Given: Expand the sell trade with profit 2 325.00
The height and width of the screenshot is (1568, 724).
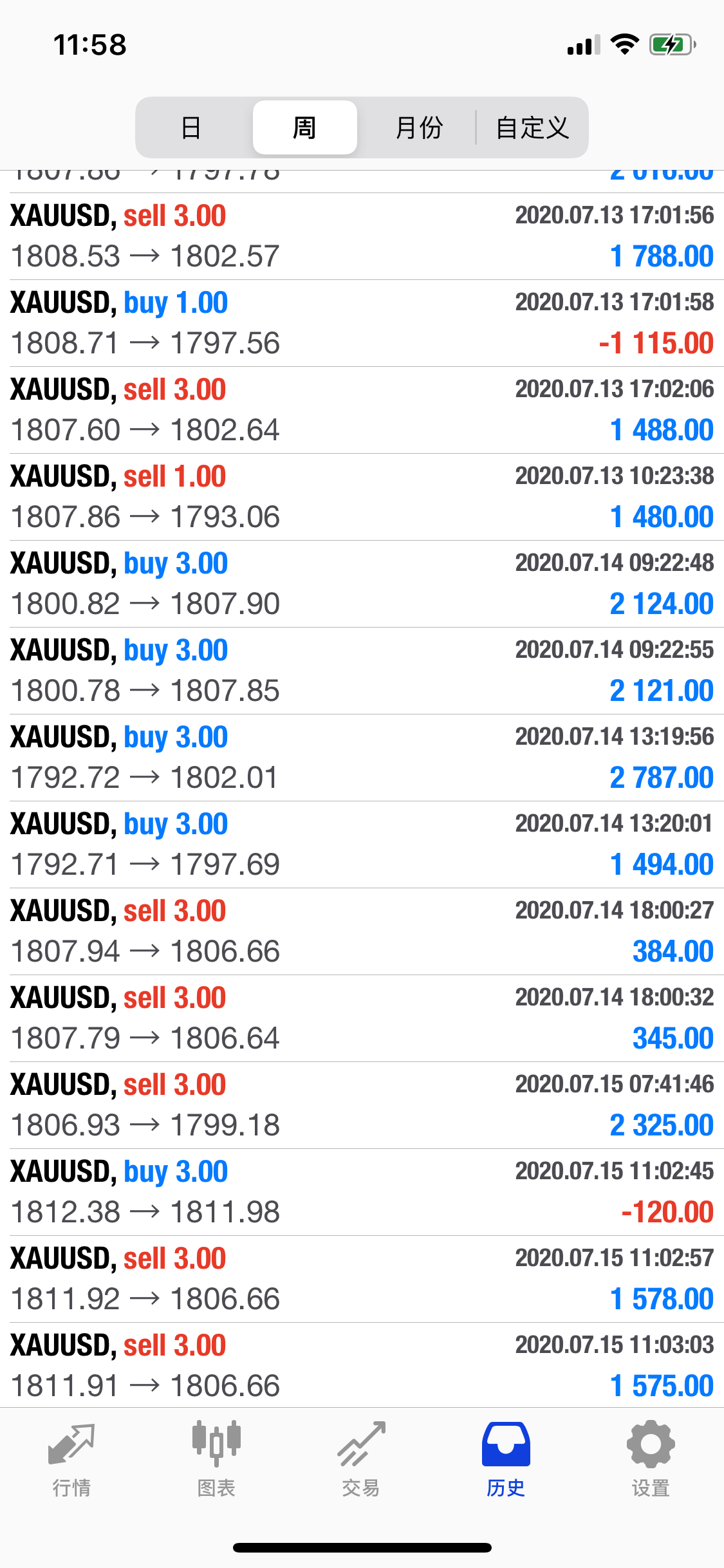Looking at the screenshot, I should point(362,1105).
